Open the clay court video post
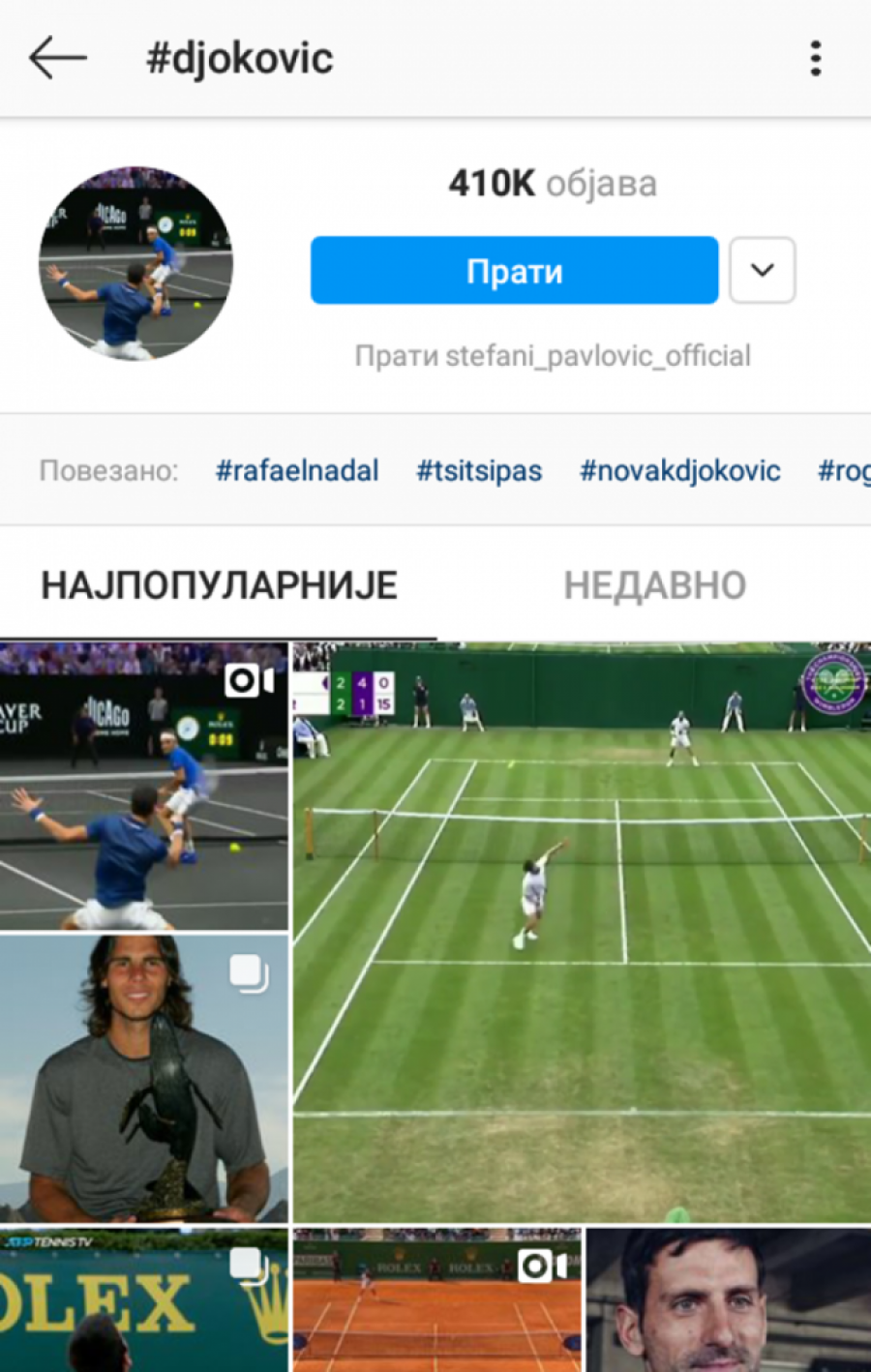871x1372 pixels. click(436, 1299)
